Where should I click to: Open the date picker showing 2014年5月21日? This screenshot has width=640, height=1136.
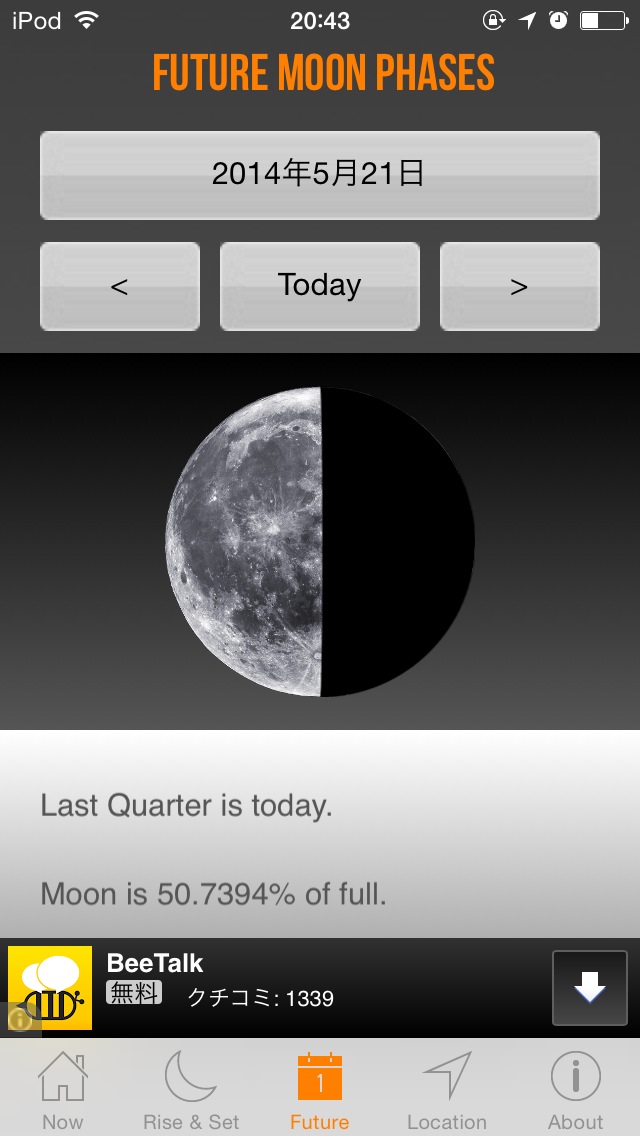pyautogui.click(x=320, y=175)
